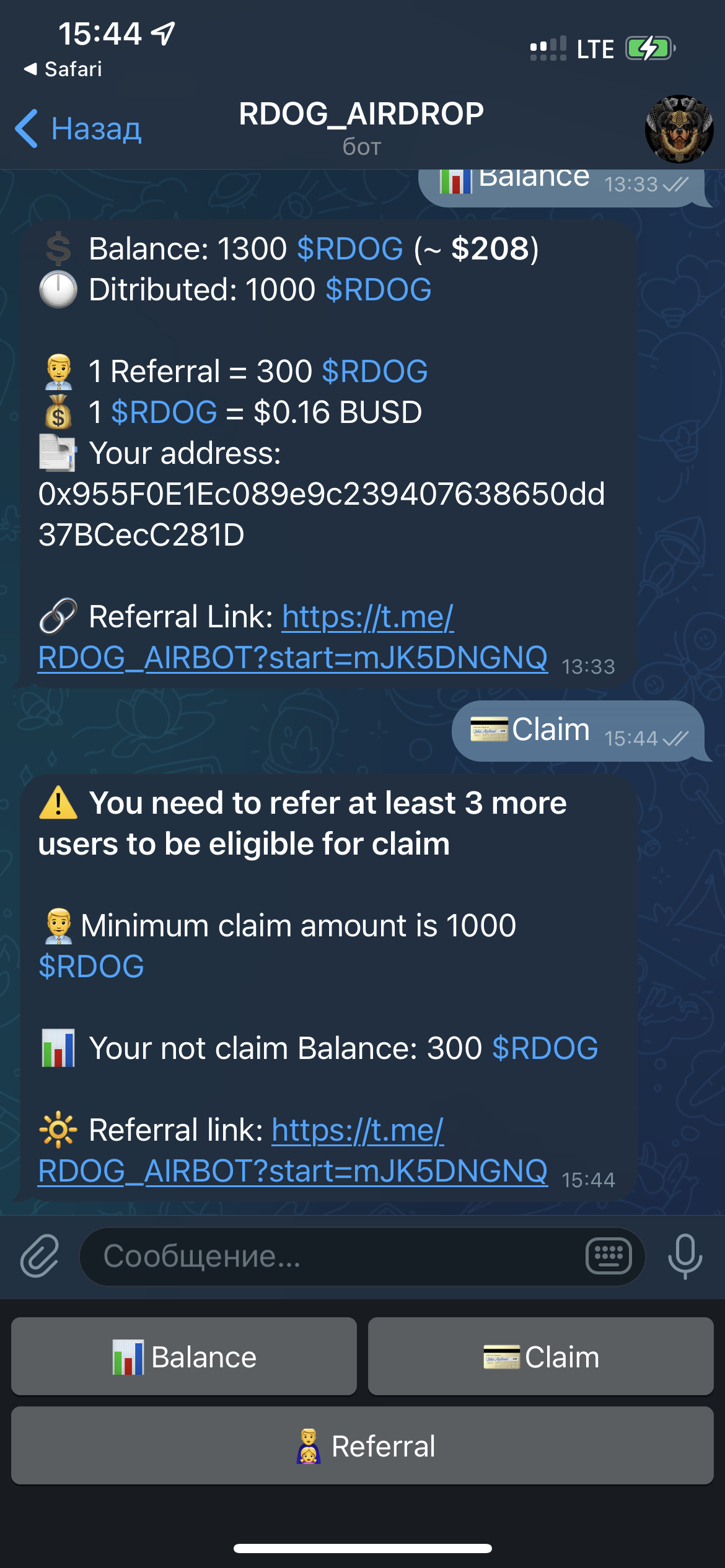
Task: Tap the Claim keyboard button
Action: pyautogui.click(x=540, y=1357)
